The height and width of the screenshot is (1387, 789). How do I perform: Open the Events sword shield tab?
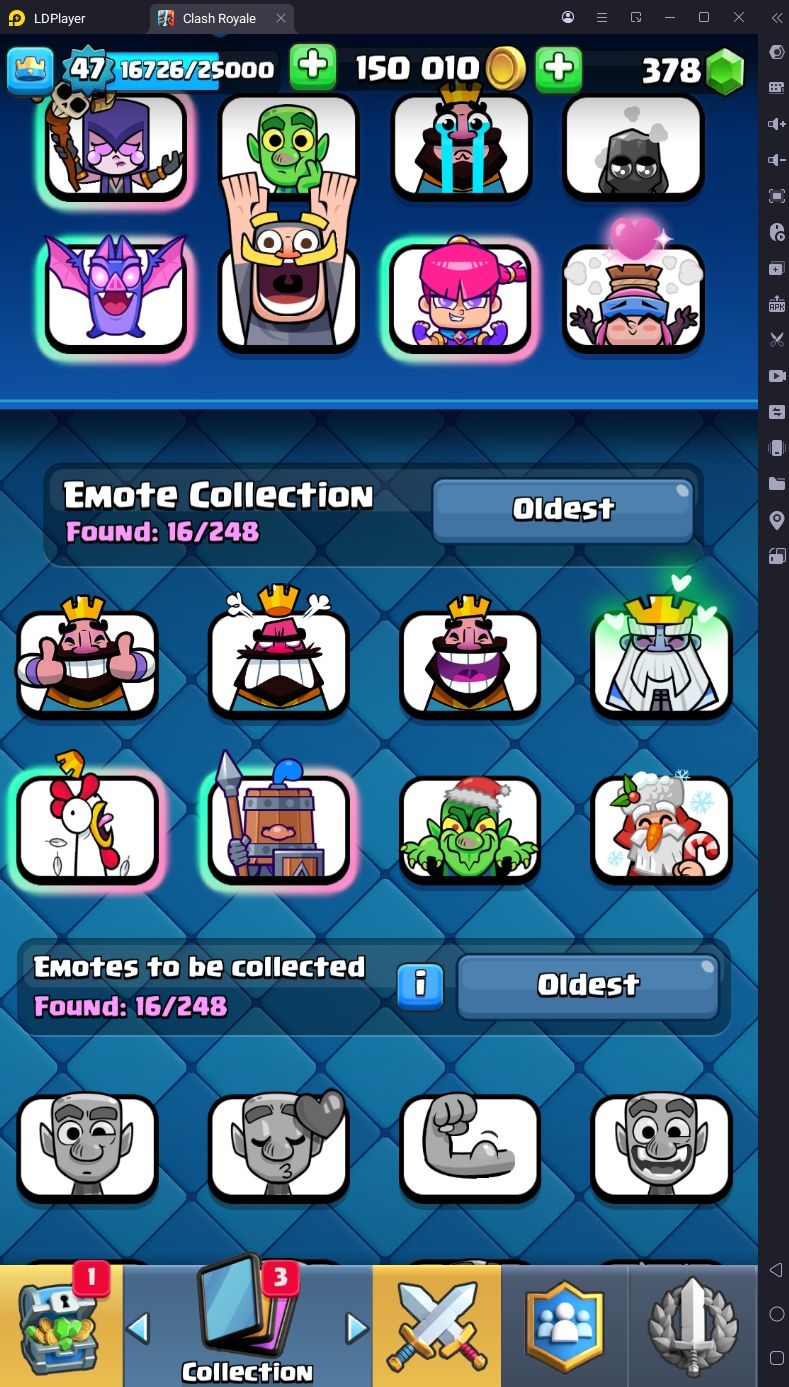click(693, 1325)
